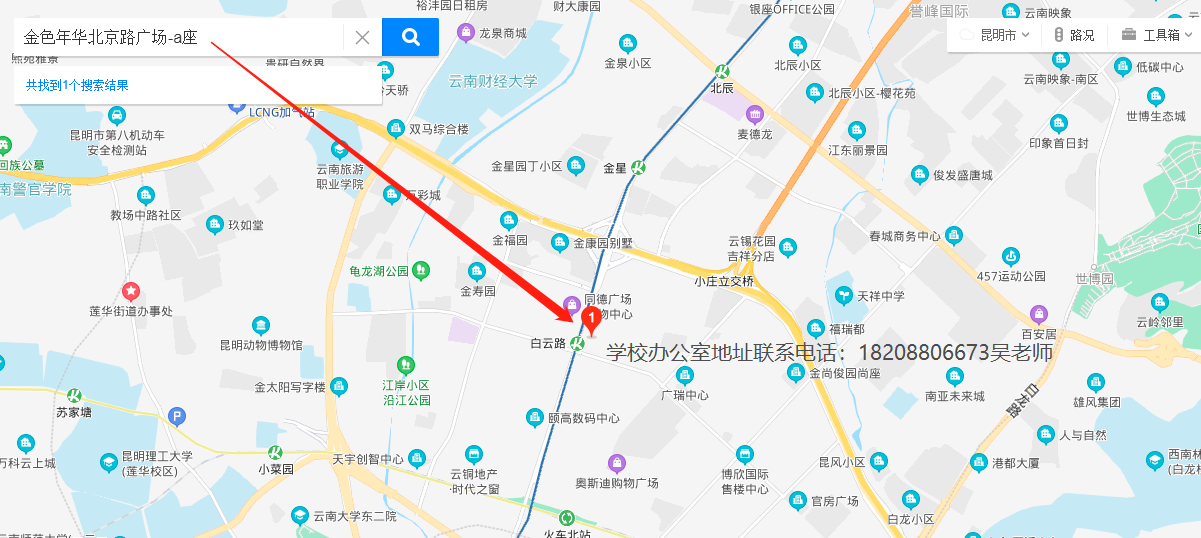Select the 白云路 metro station icon
This screenshot has width=1201, height=538.
[x=579, y=344]
